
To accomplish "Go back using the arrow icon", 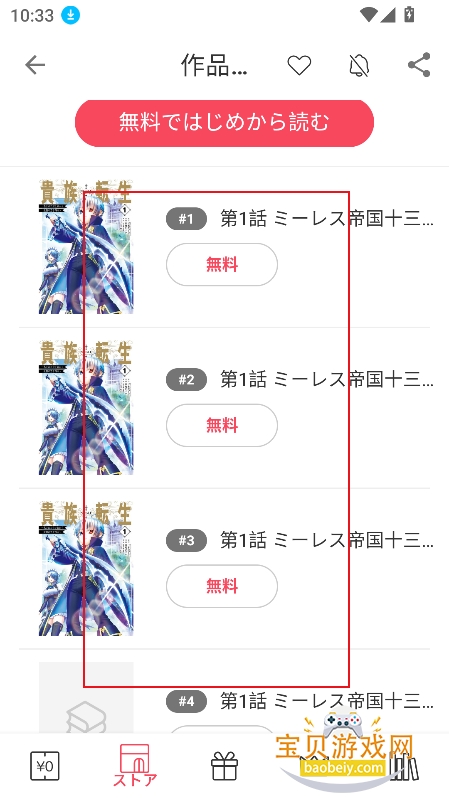I will pyautogui.click(x=35, y=65).
